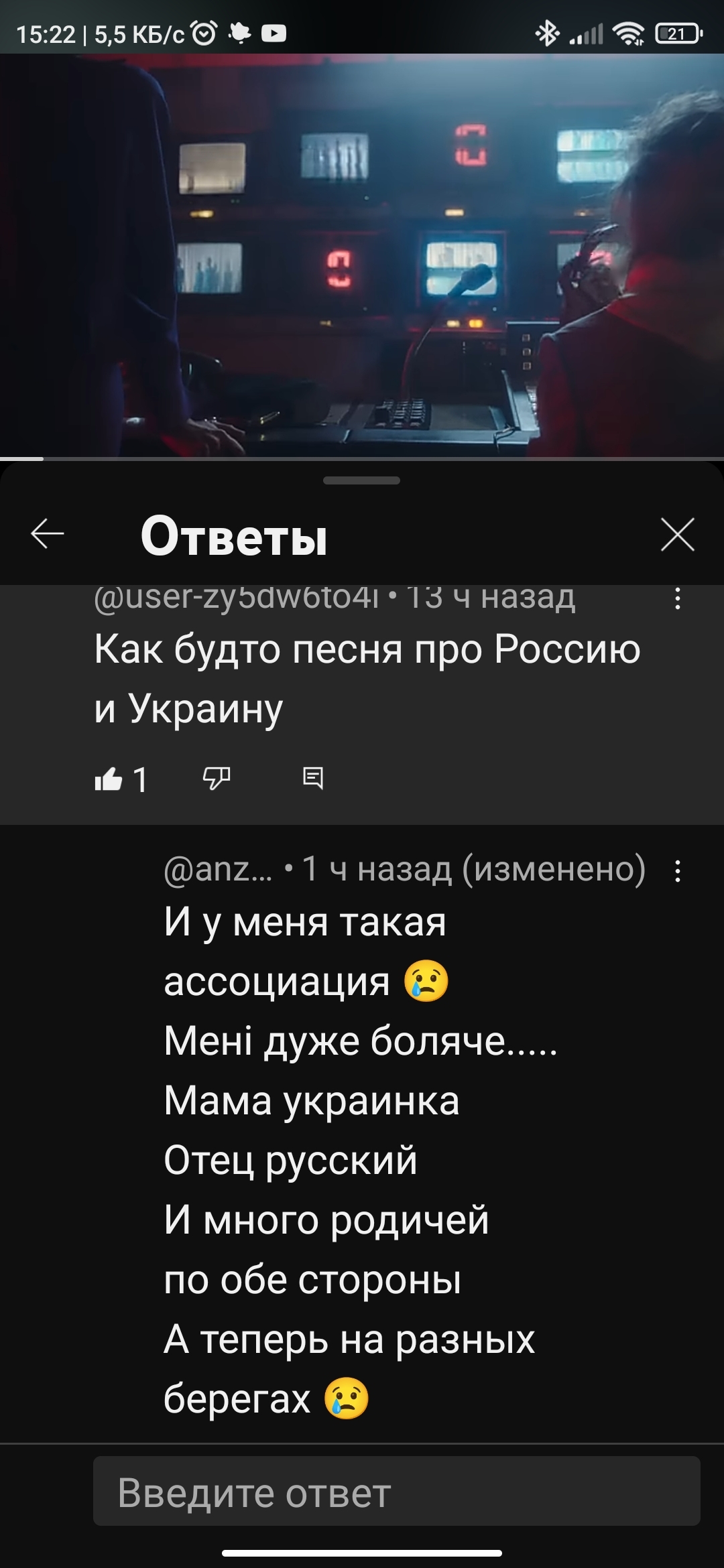Open options menu for user-zy5dw6to4i comment
724x1568 pixels.
[x=678, y=598]
